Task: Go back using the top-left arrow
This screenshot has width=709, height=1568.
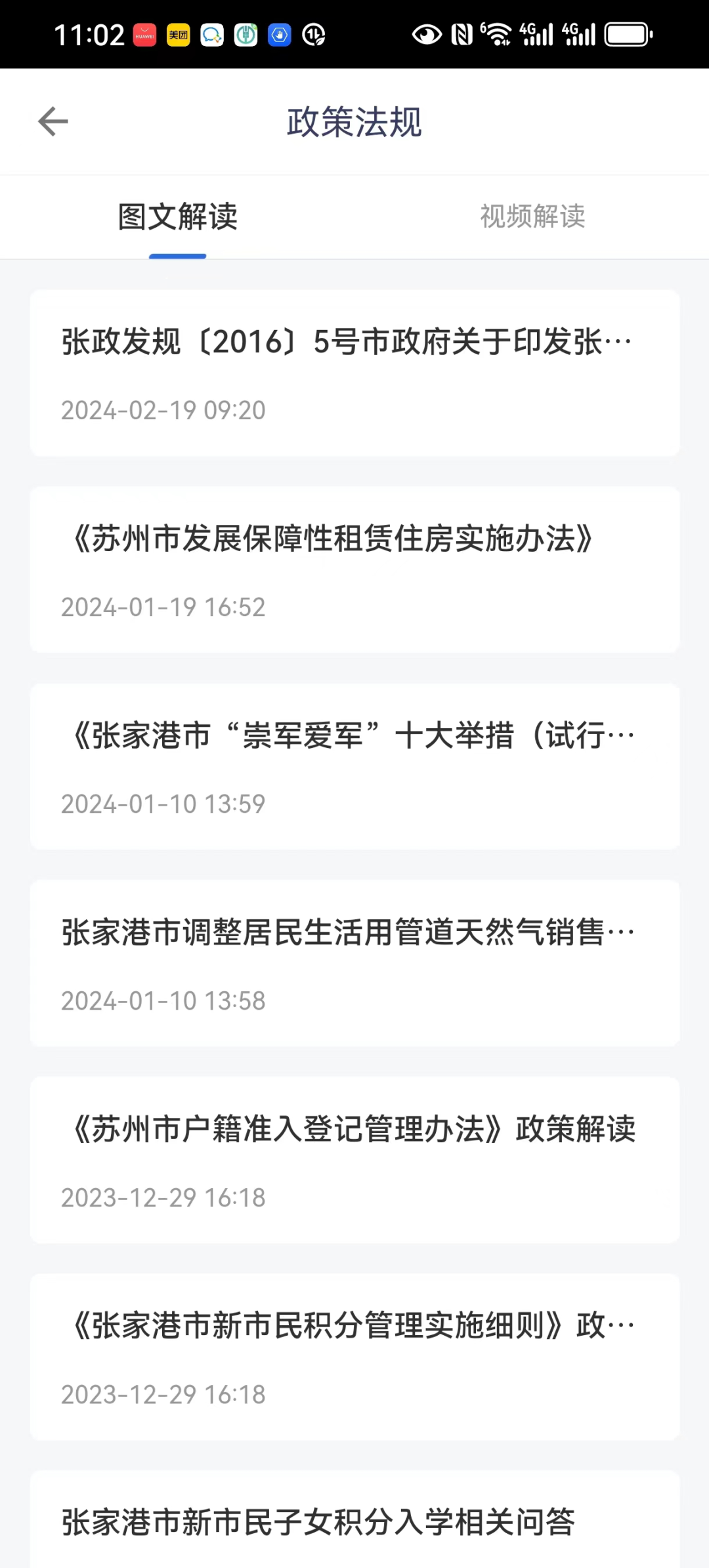Action: point(53,122)
